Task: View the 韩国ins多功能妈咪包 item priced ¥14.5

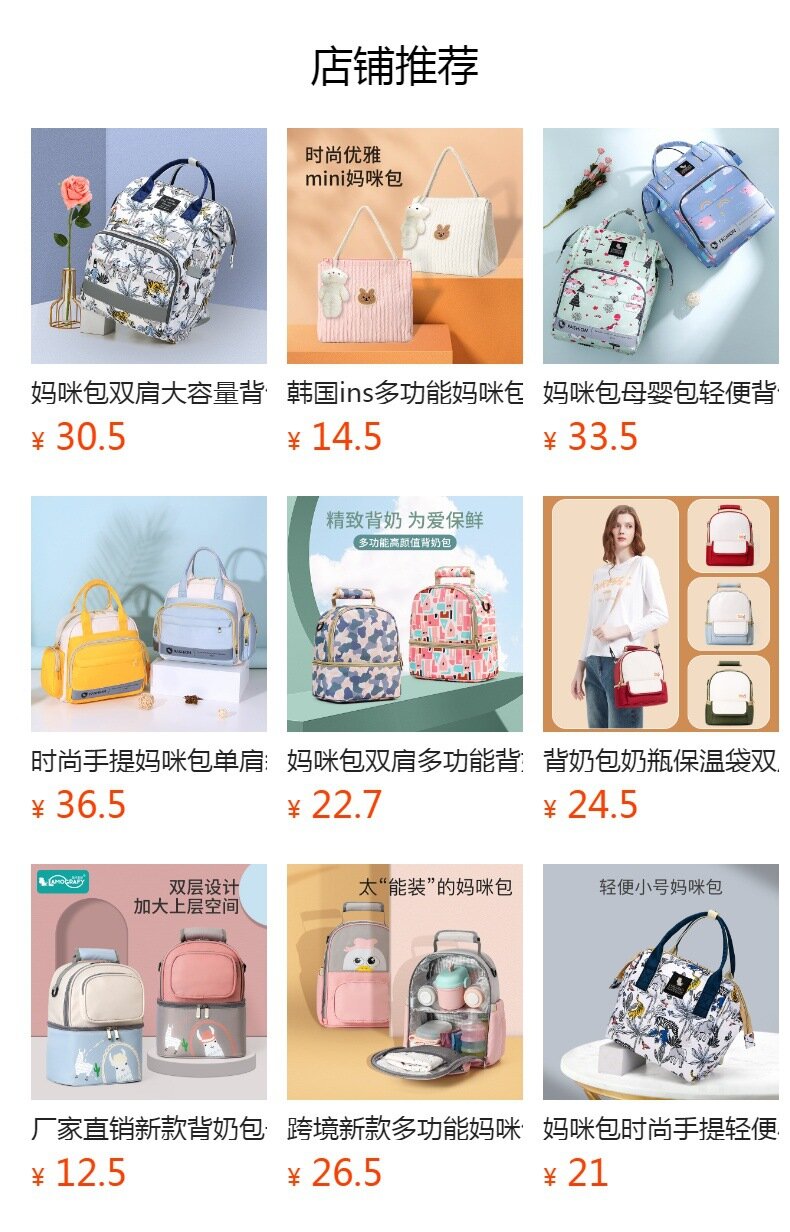Action: (x=404, y=246)
